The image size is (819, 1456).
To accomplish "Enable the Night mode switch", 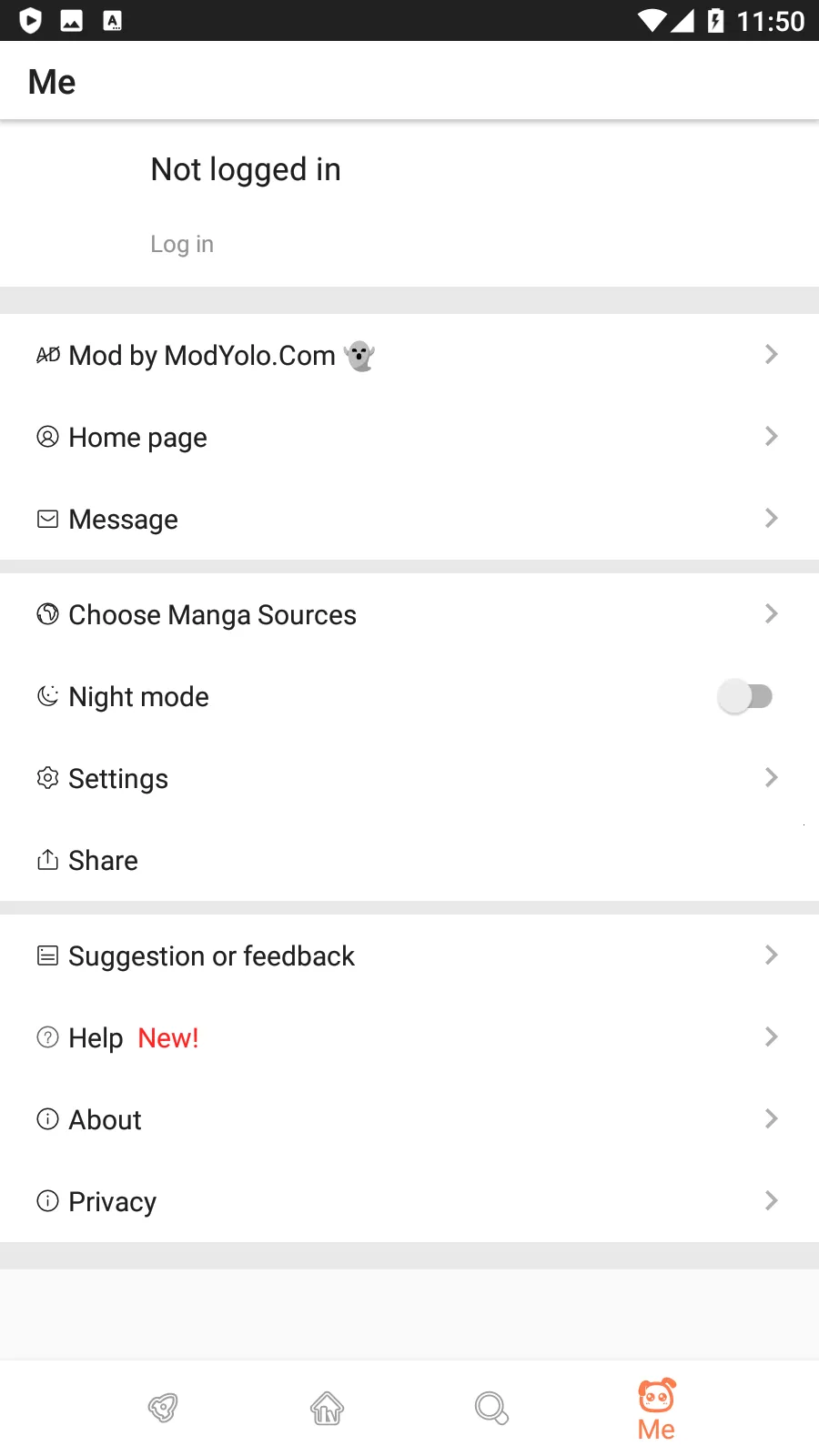I will [745, 697].
